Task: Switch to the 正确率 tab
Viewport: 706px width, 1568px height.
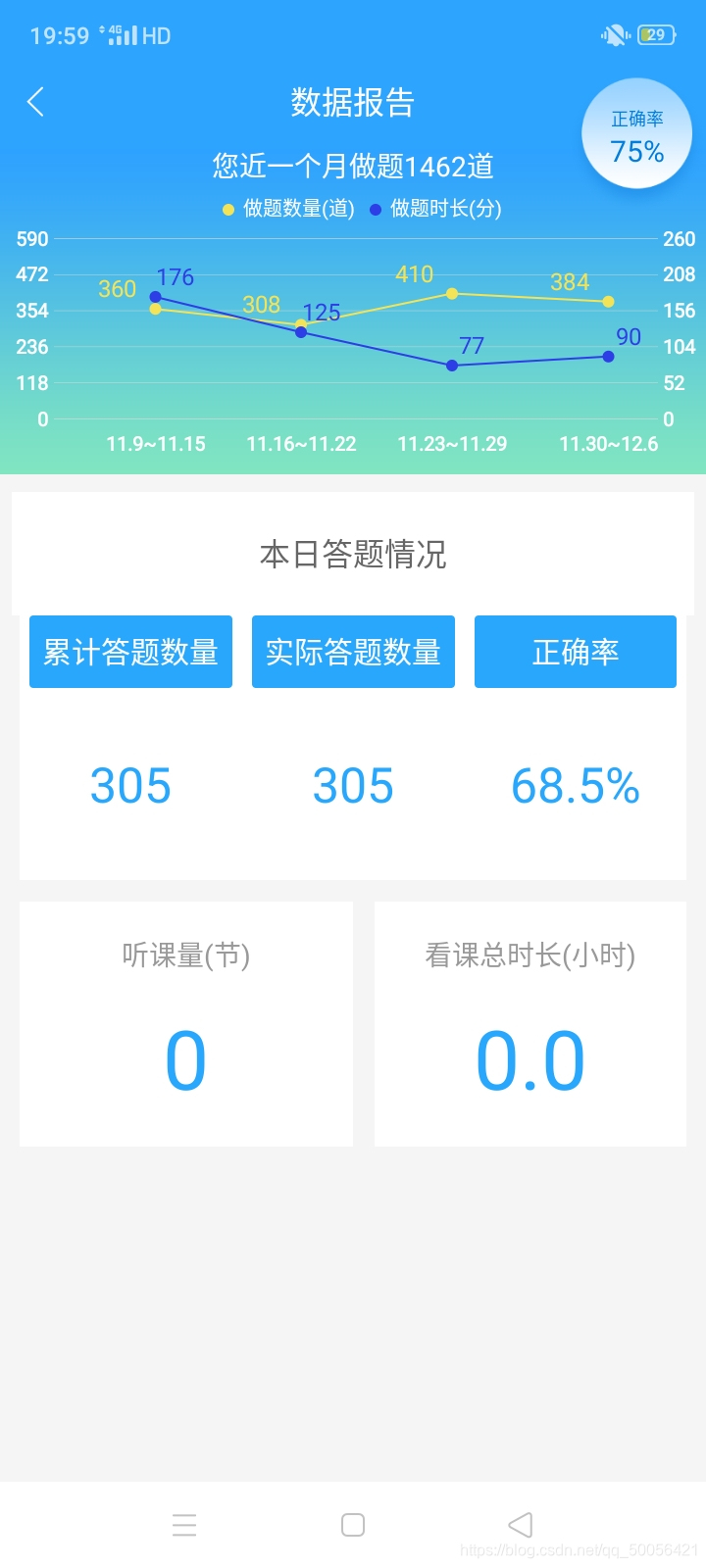Action: pyautogui.click(x=575, y=651)
